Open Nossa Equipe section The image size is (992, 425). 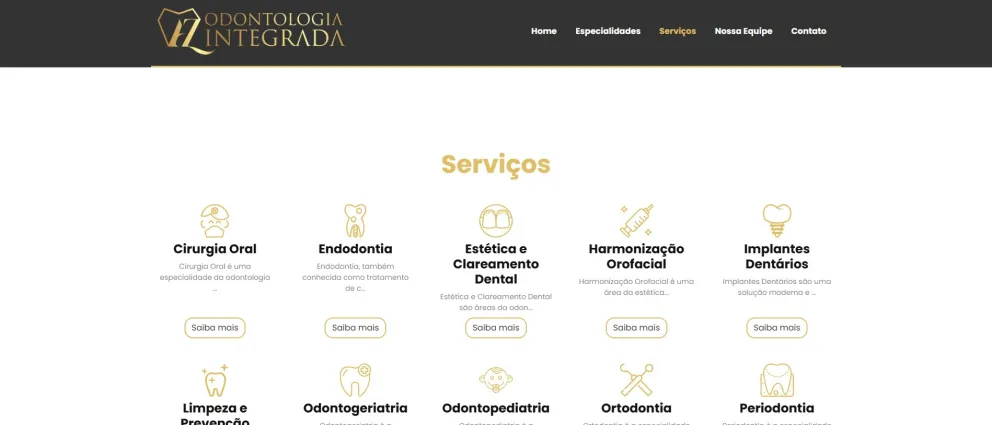coord(743,31)
